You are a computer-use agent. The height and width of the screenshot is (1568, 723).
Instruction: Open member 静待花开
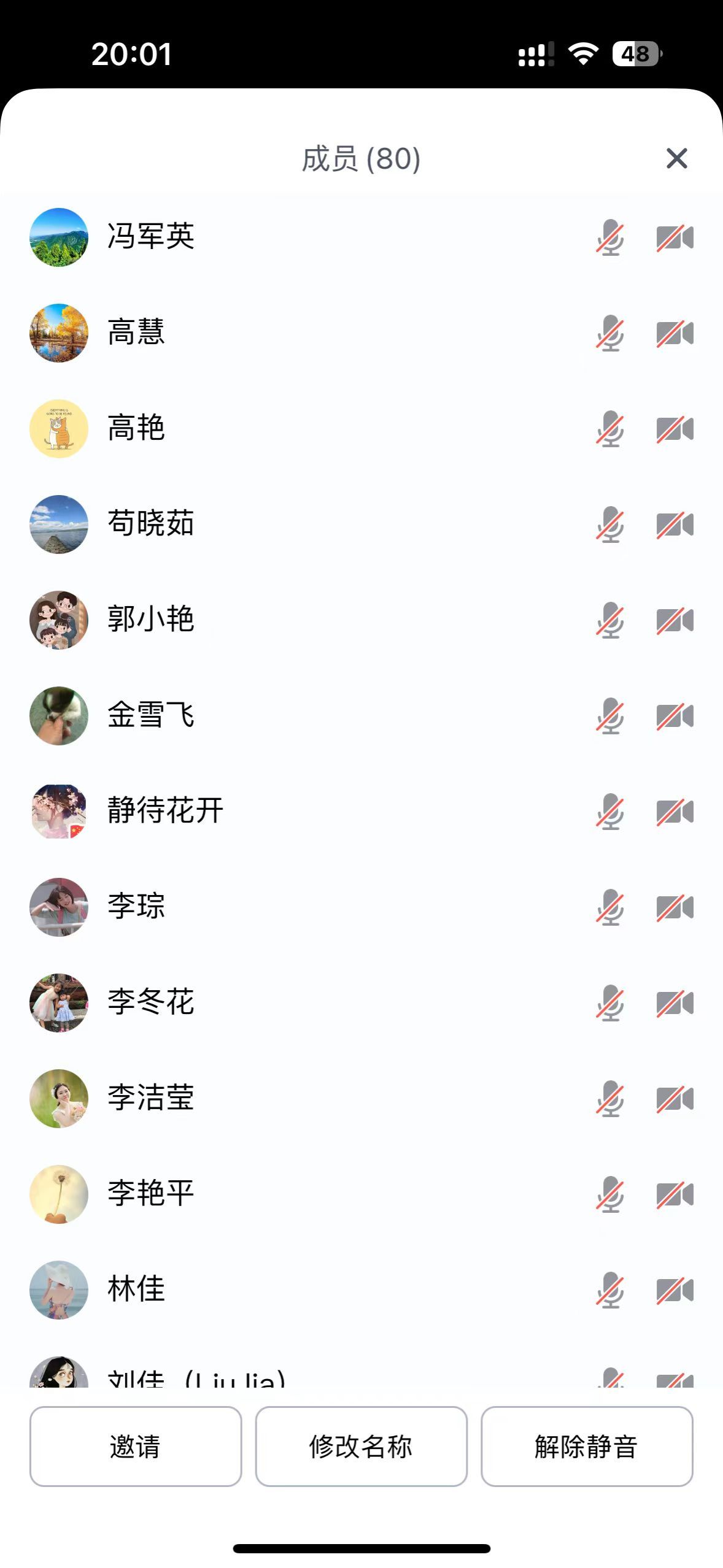(x=166, y=811)
